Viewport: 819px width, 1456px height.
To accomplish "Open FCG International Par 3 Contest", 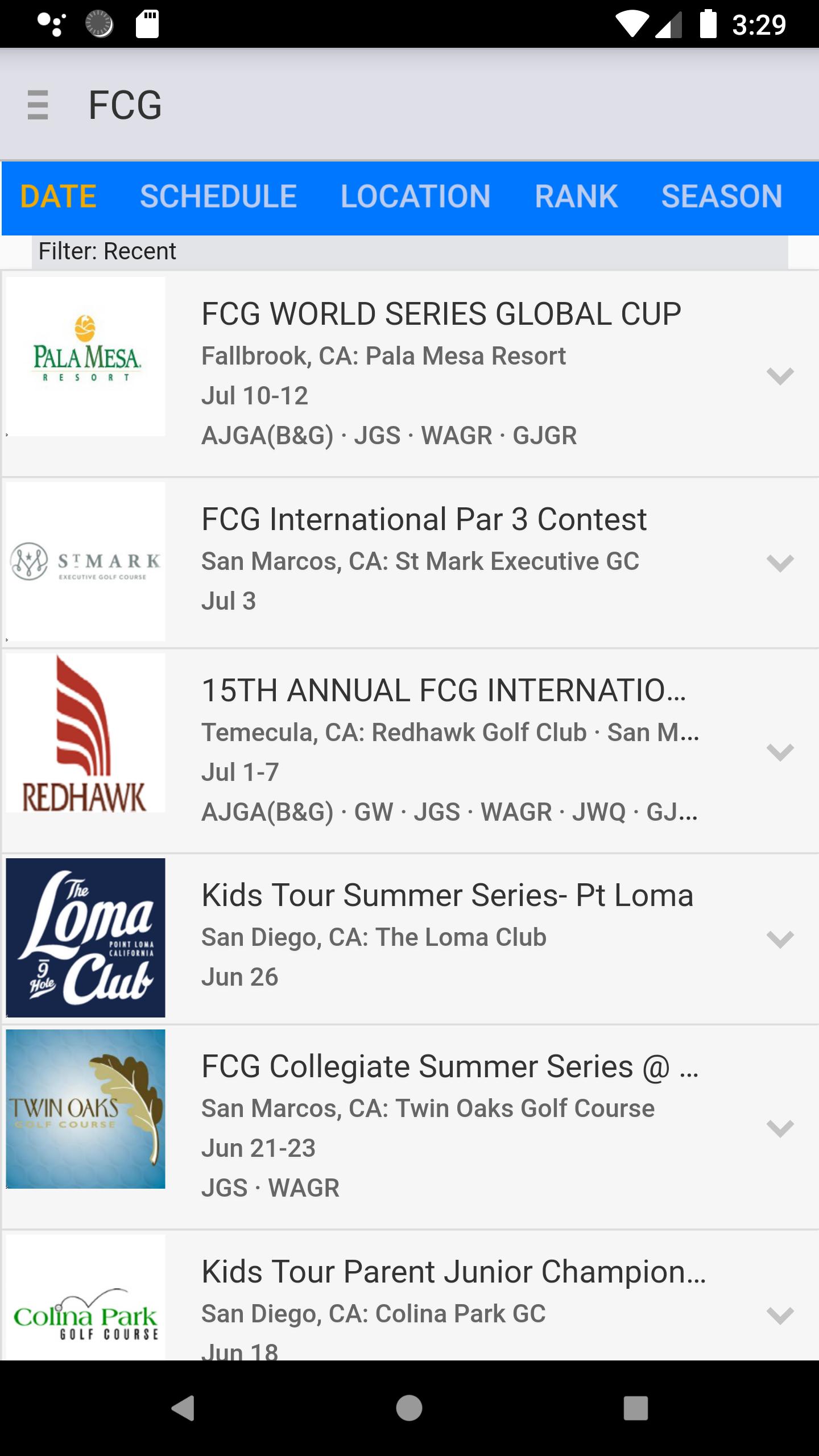I will tap(409, 562).
